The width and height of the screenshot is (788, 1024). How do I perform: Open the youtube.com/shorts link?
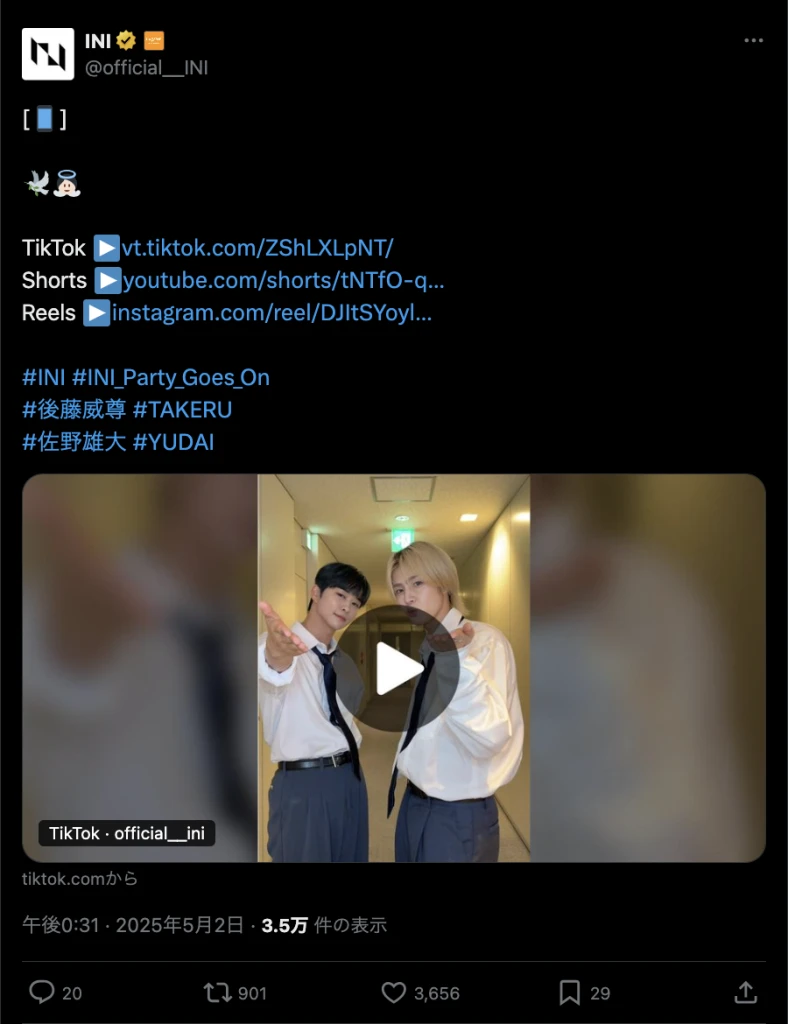[283, 281]
